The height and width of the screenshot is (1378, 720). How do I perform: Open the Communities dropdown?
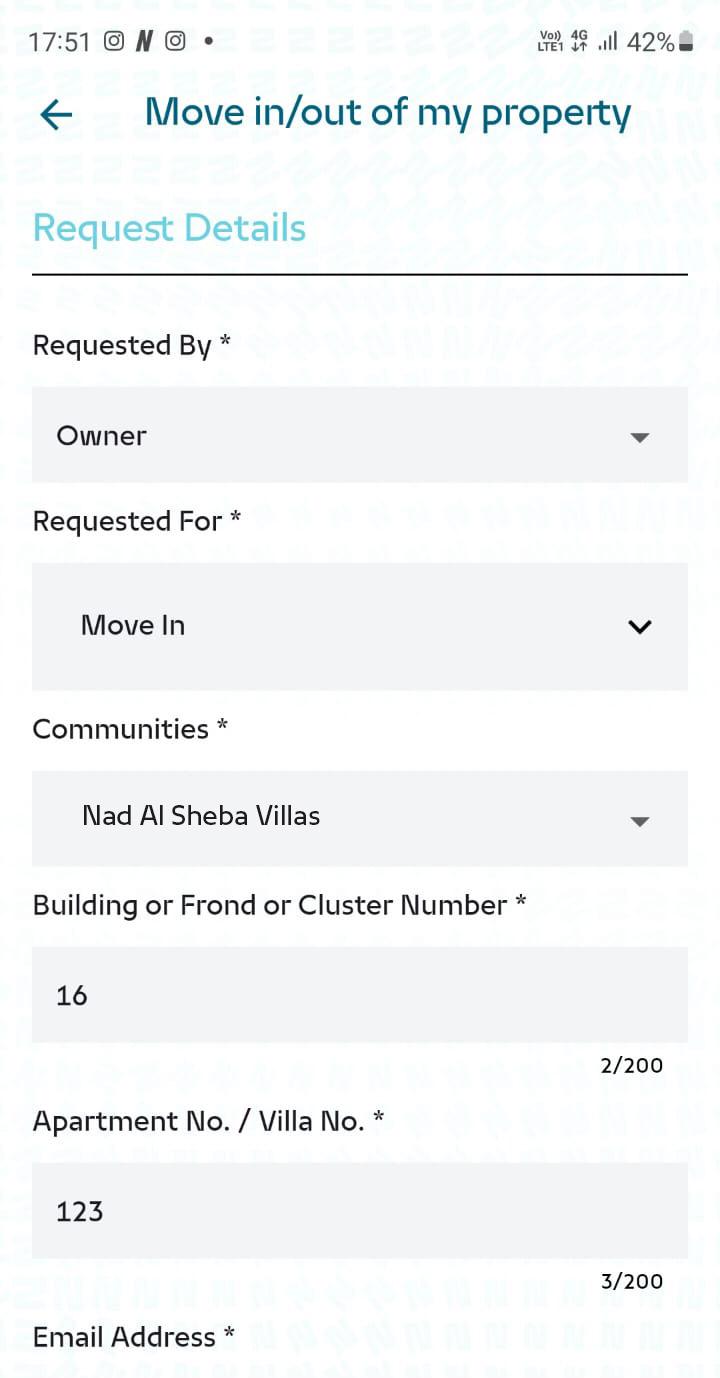359,818
